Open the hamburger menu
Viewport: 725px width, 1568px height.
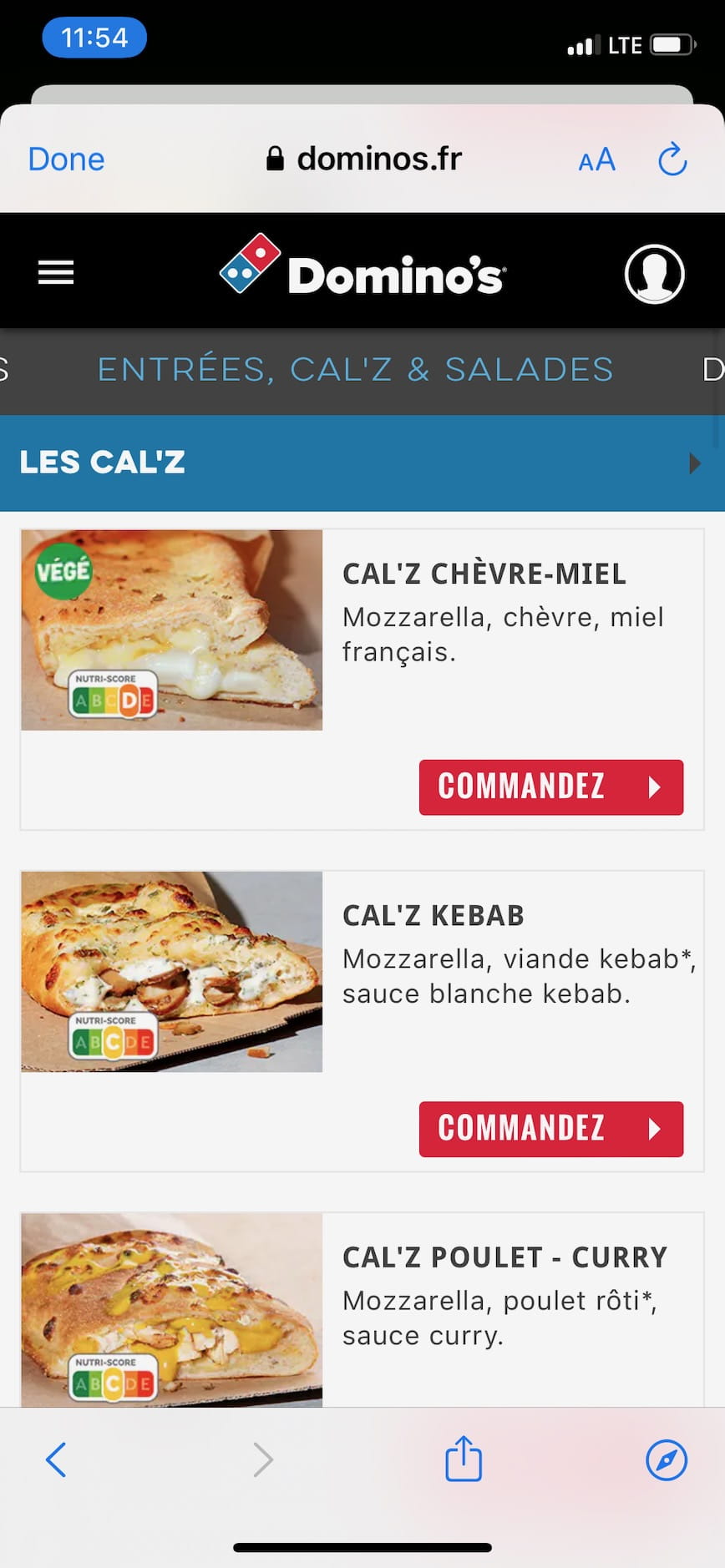[x=56, y=272]
